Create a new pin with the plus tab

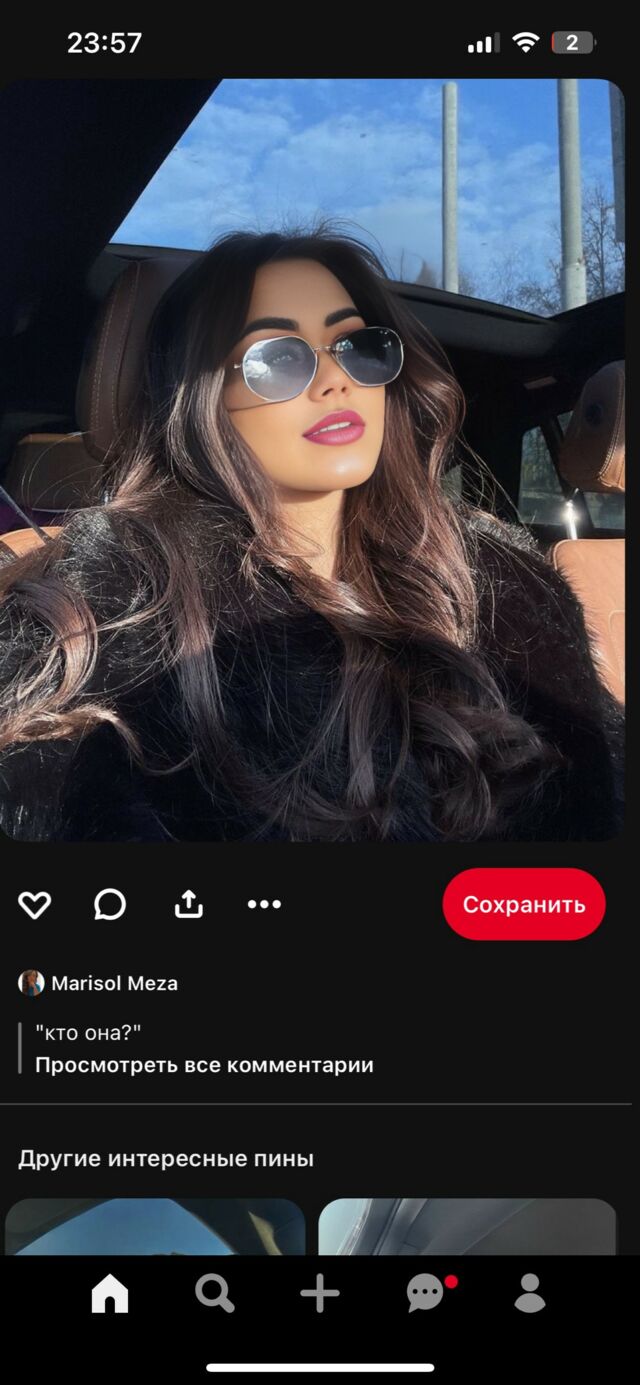[x=320, y=1294]
